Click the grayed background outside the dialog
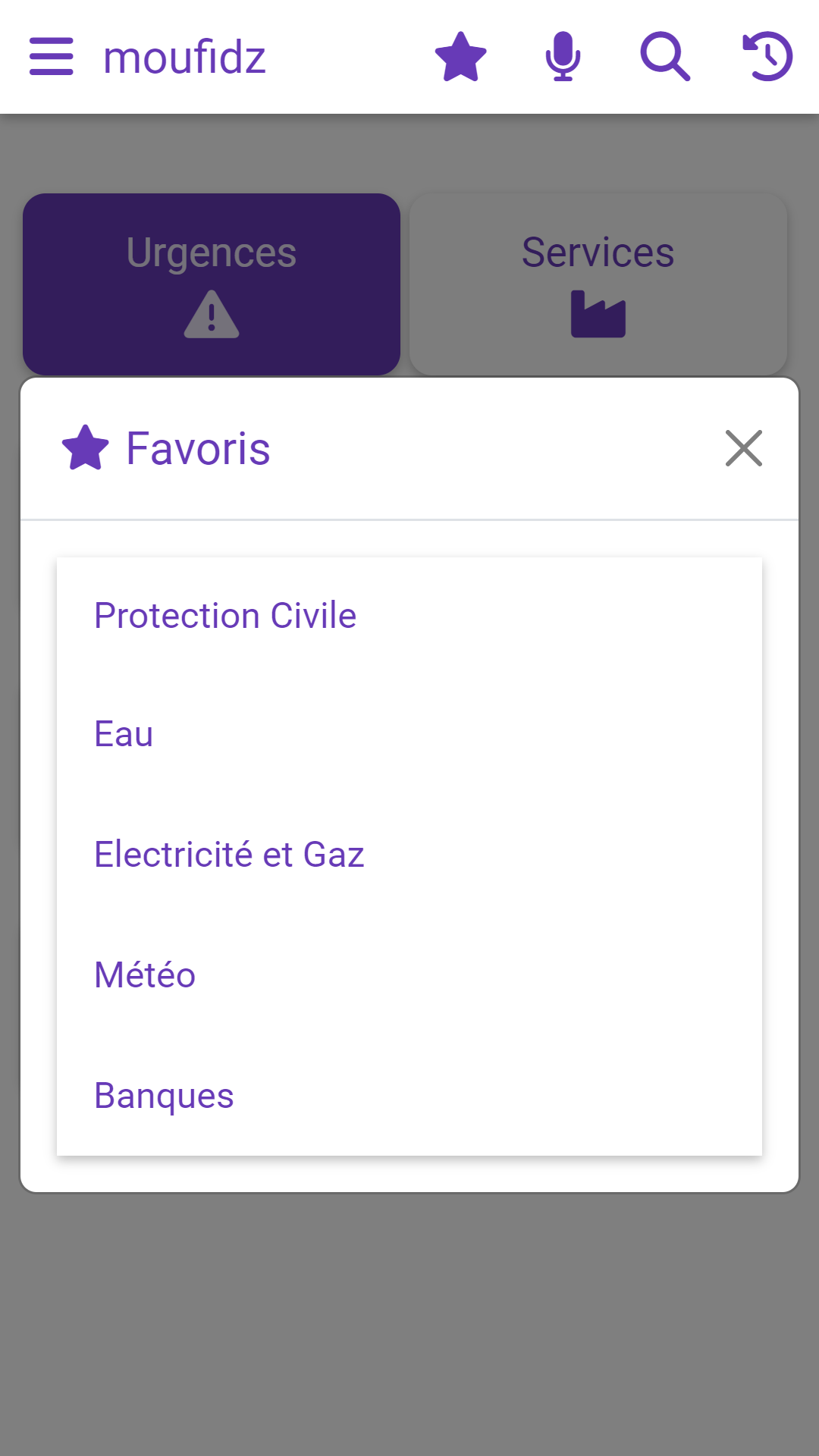 coord(409,1327)
